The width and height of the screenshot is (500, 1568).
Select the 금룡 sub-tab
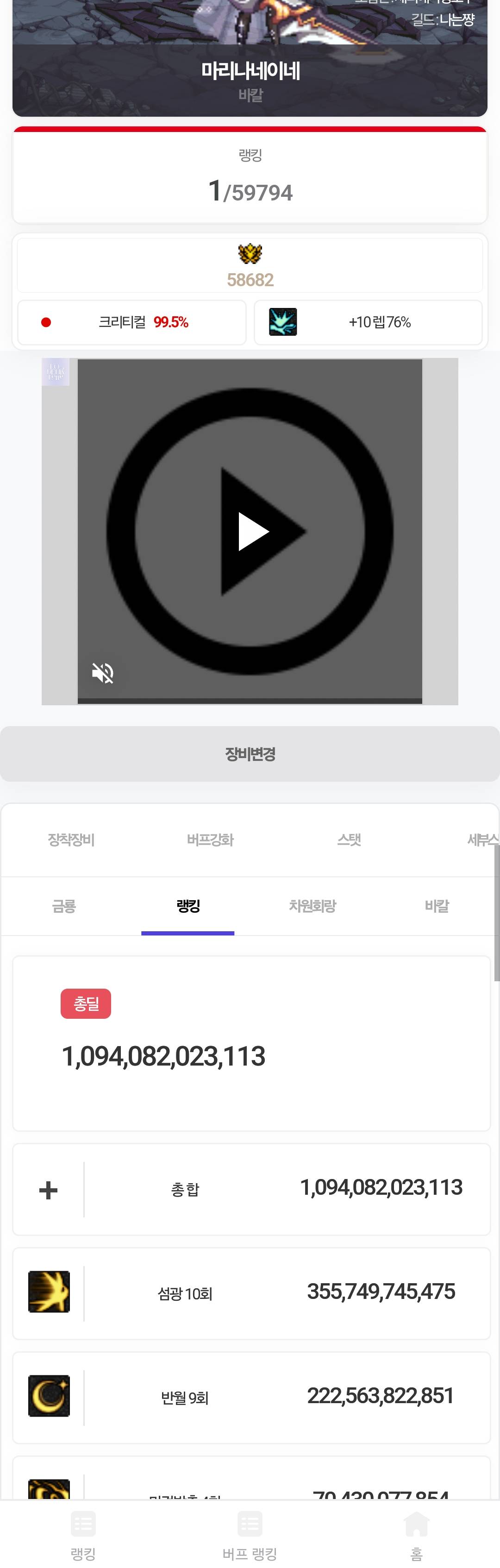pos(64,906)
